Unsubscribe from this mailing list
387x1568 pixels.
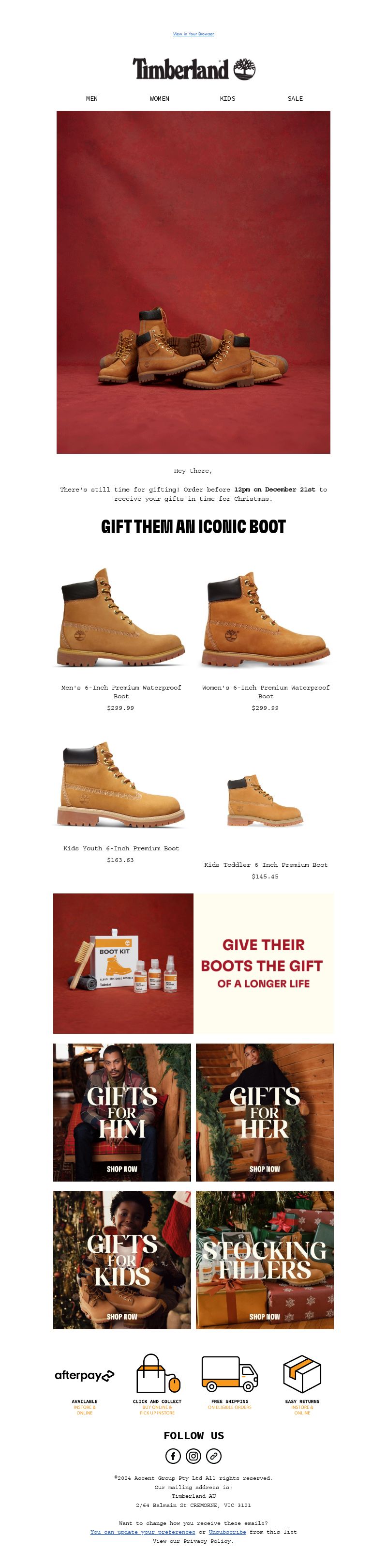pyautogui.click(x=227, y=1532)
